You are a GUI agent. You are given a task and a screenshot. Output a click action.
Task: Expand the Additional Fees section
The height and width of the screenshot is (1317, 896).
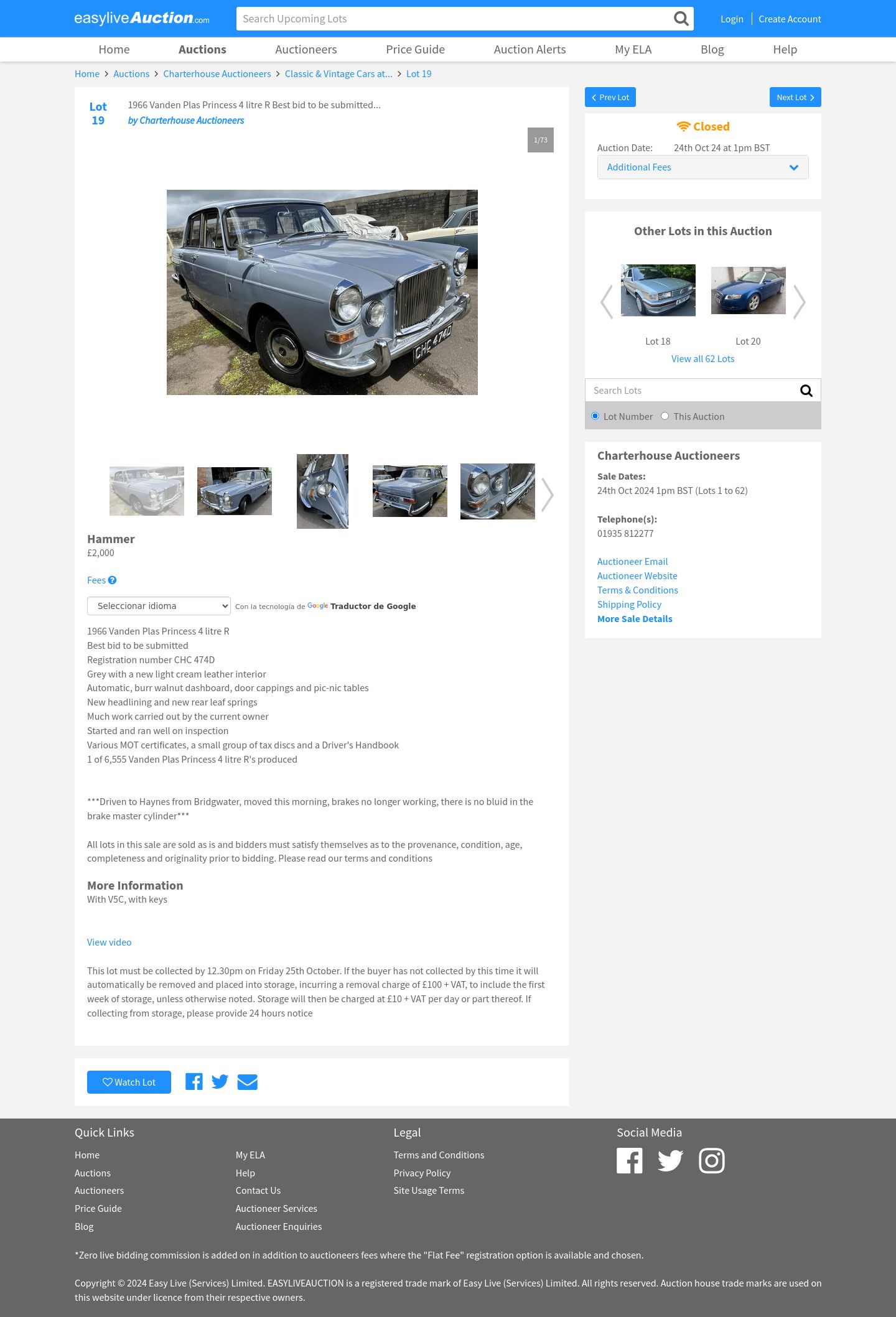pyautogui.click(x=702, y=167)
